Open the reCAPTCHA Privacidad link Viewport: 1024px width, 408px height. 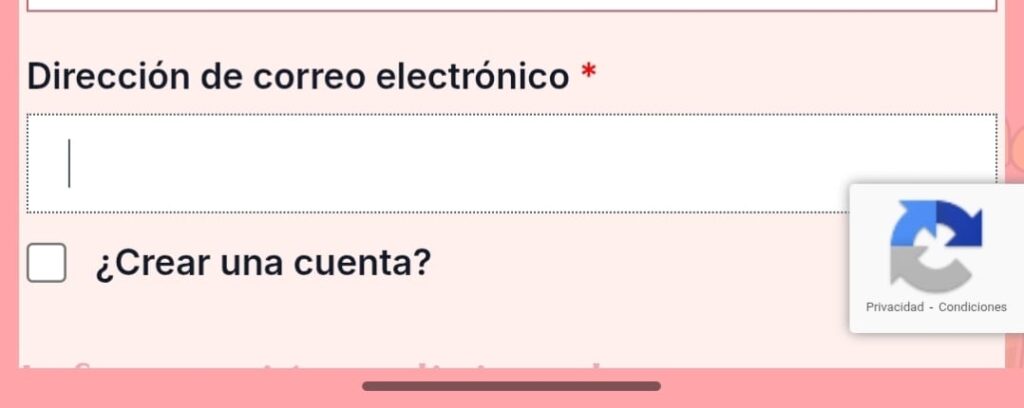click(x=894, y=308)
